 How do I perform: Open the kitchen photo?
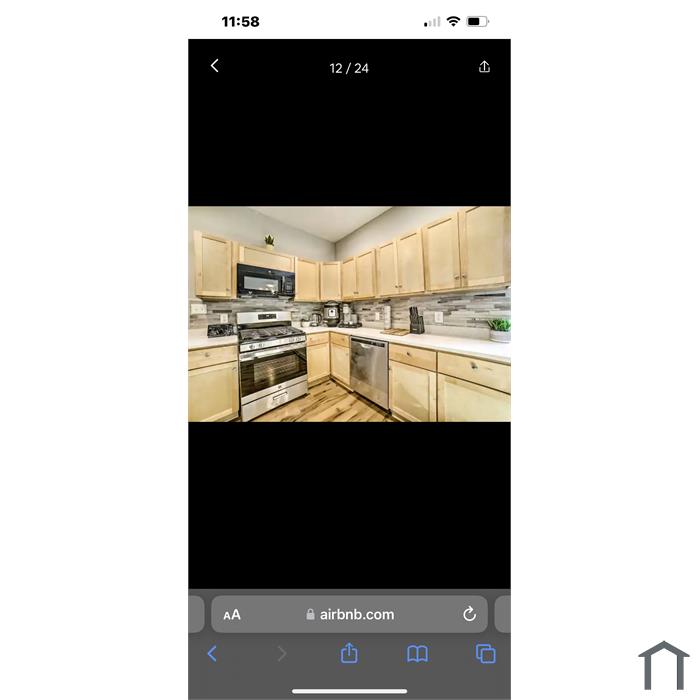pos(349,314)
